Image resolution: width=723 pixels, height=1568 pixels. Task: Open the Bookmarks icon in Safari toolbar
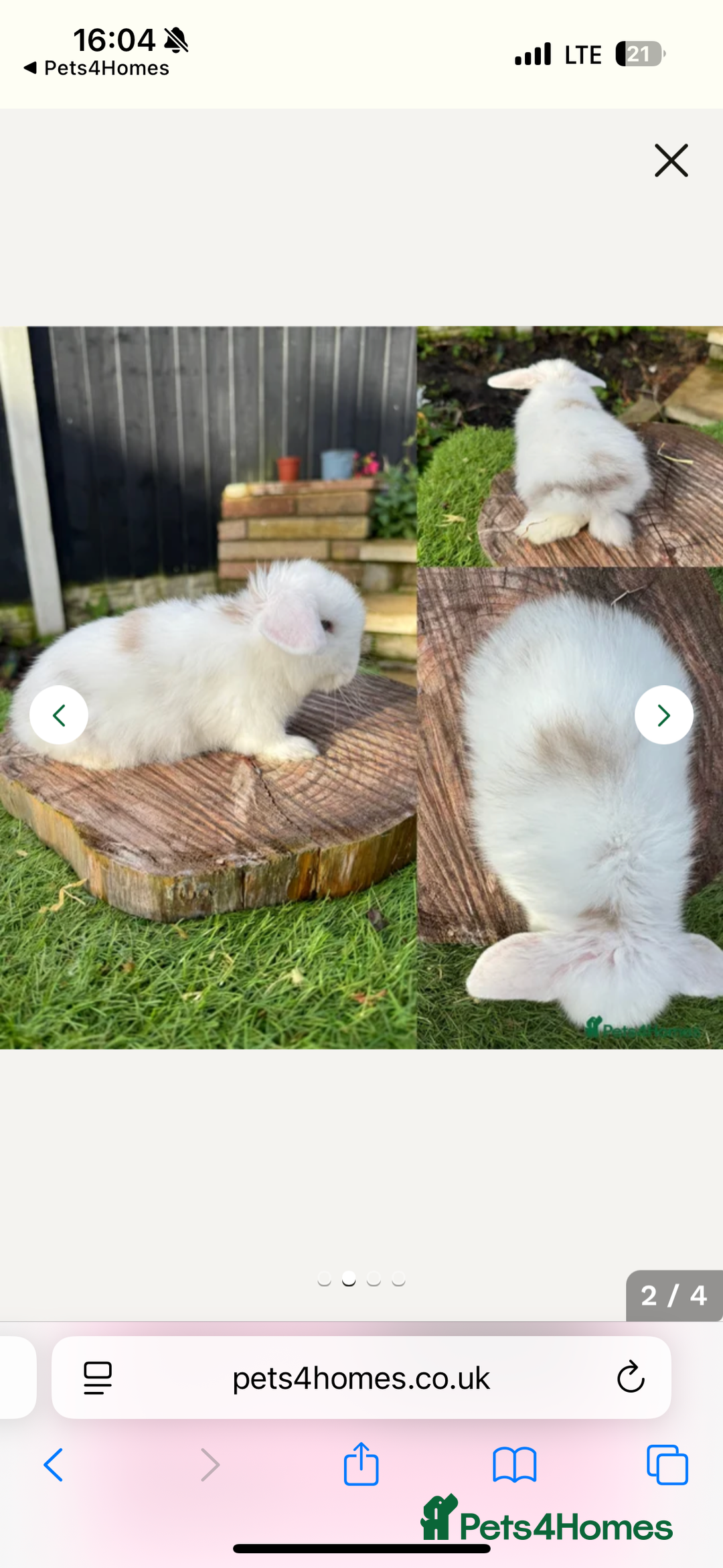coord(515,1464)
